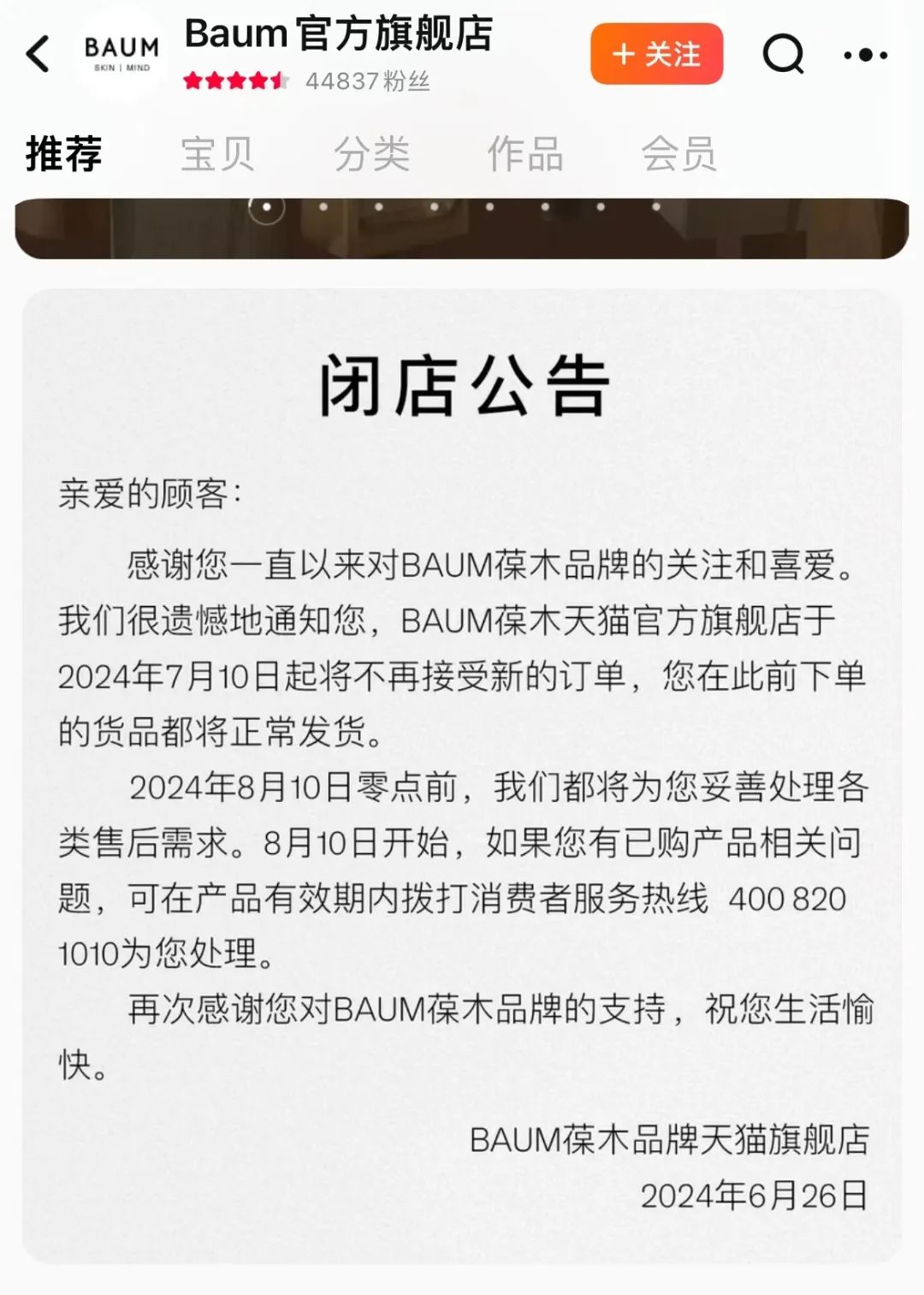The image size is (924, 1295).
Task: Switch to the 宝贝 tab
Action: [217, 155]
